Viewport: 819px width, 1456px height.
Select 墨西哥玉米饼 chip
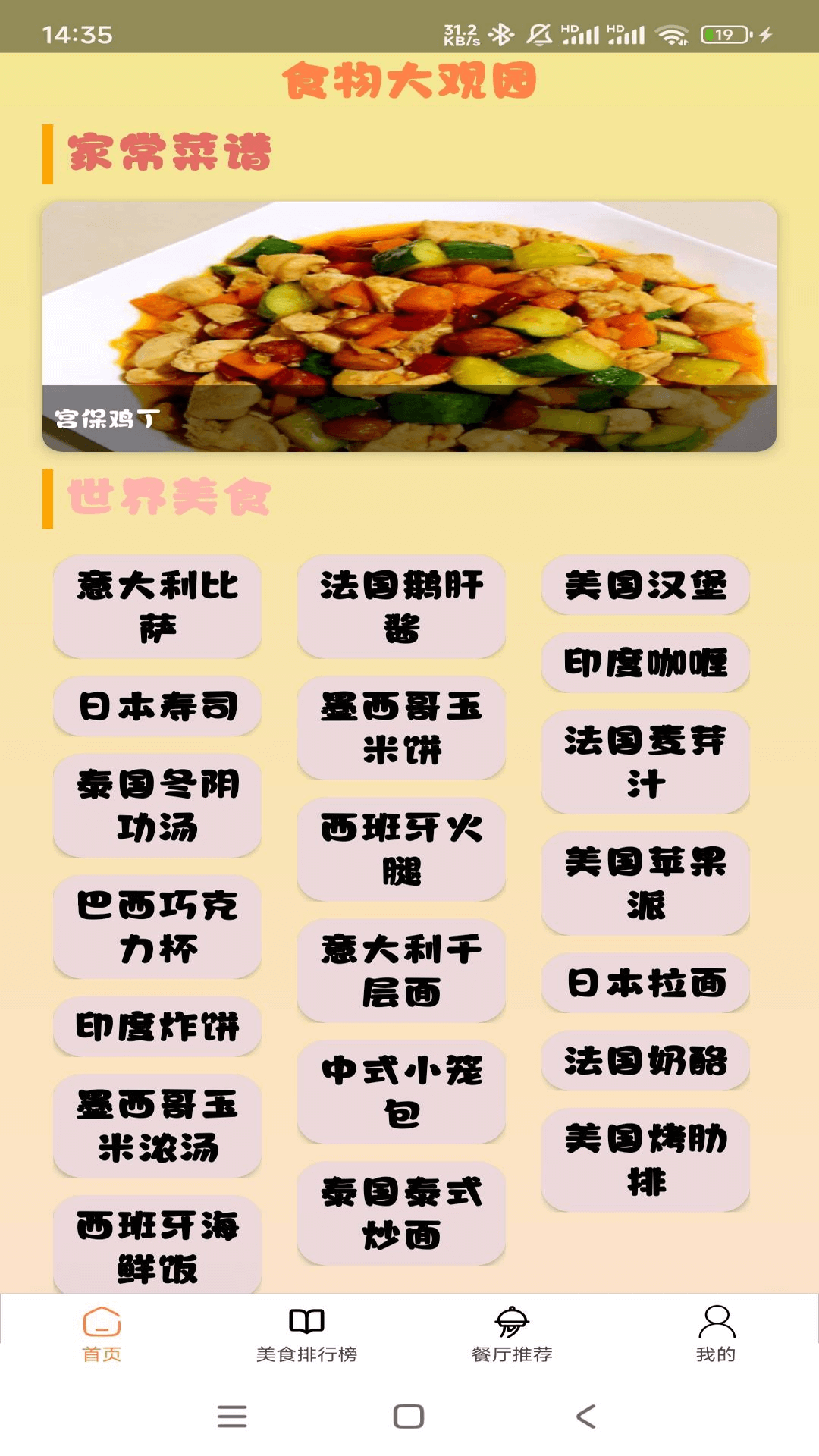coord(401,728)
